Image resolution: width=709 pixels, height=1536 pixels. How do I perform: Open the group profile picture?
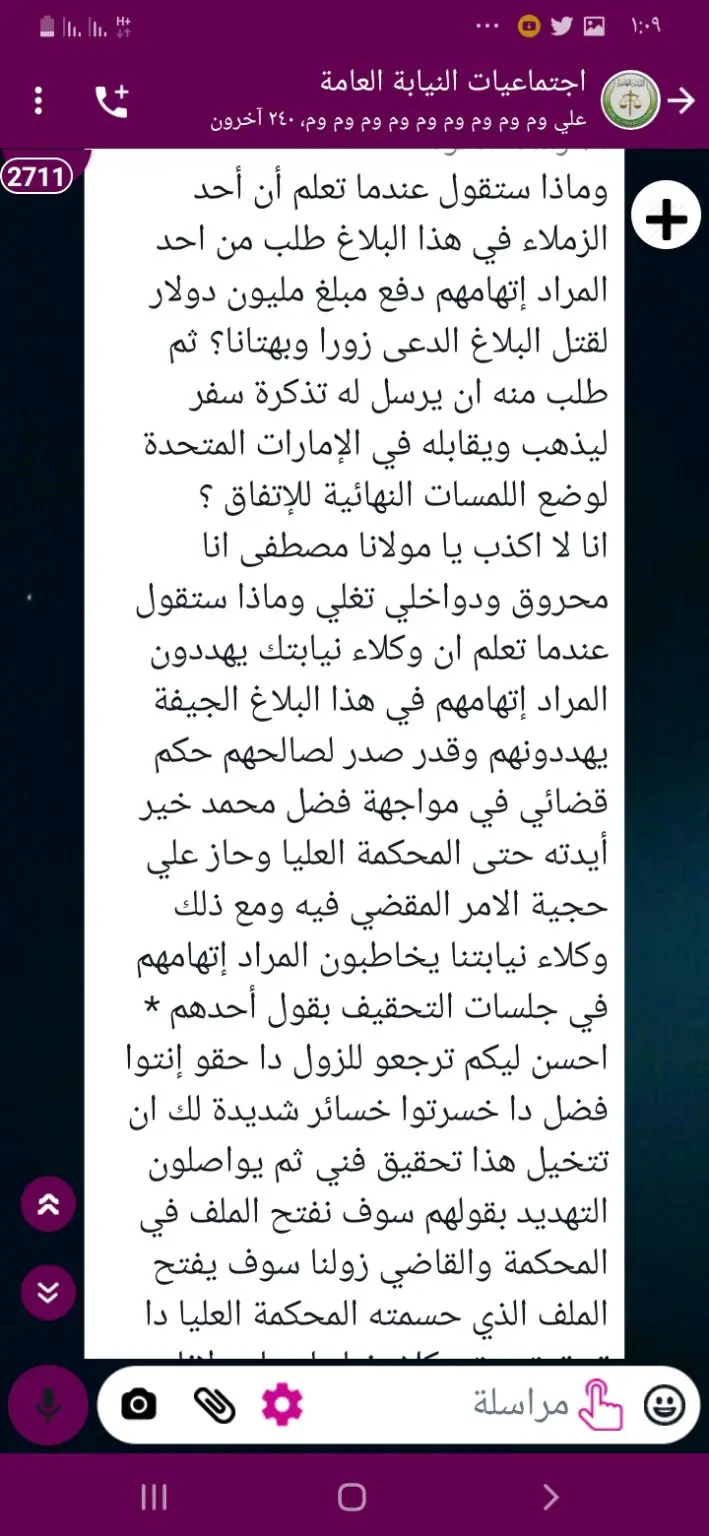(628, 101)
